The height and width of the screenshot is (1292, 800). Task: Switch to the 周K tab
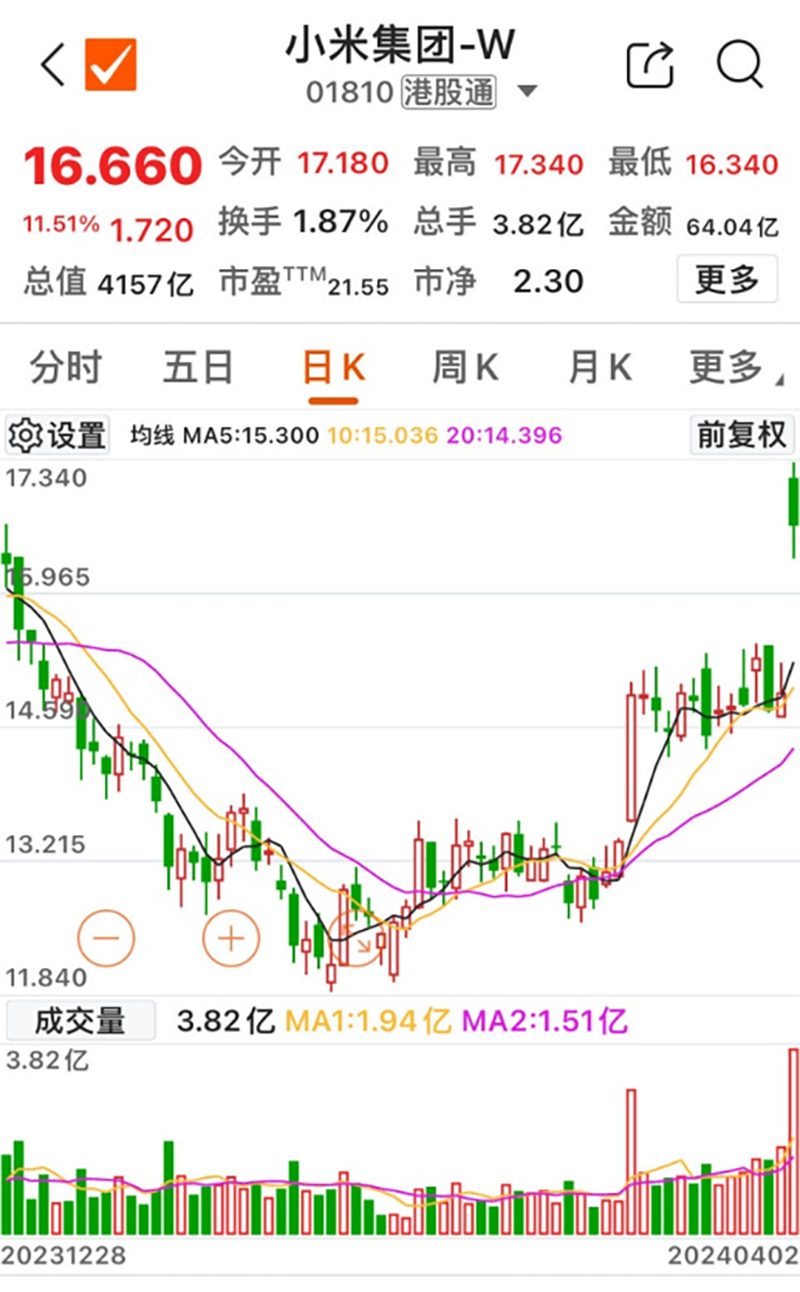click(x=465, y=368)
